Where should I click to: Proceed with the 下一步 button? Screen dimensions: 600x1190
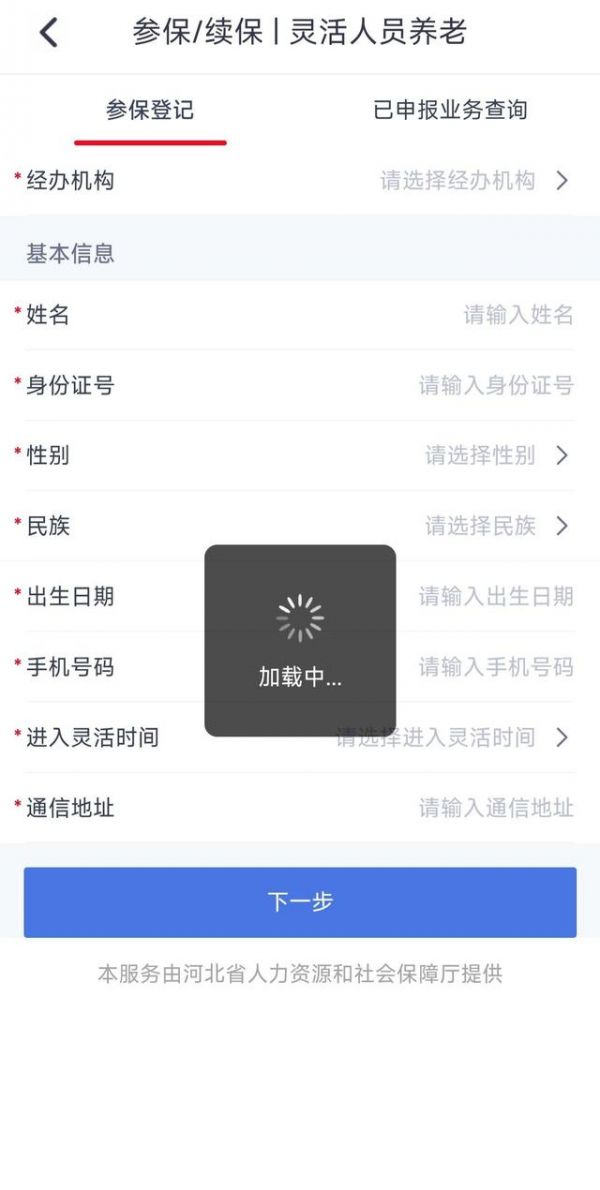click(300, 902)
